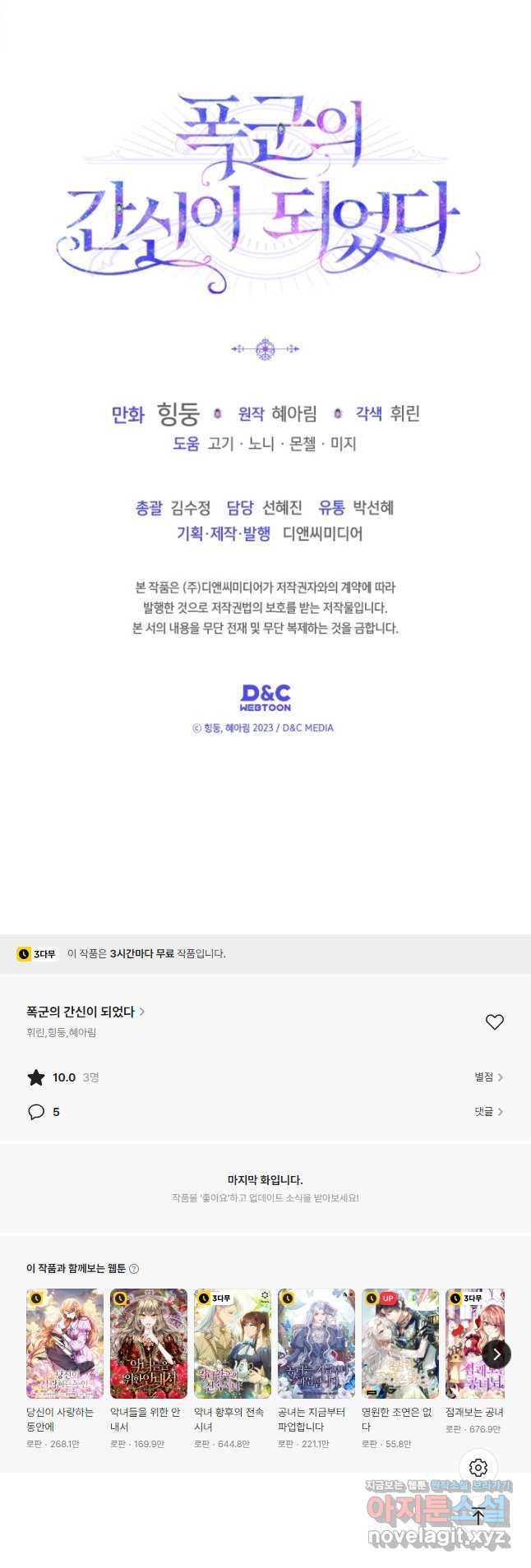The width and height of the screenshot is (531, 1568).
Task: Open viewer settings with the gear icon
Action: (x=478, y=1467)
